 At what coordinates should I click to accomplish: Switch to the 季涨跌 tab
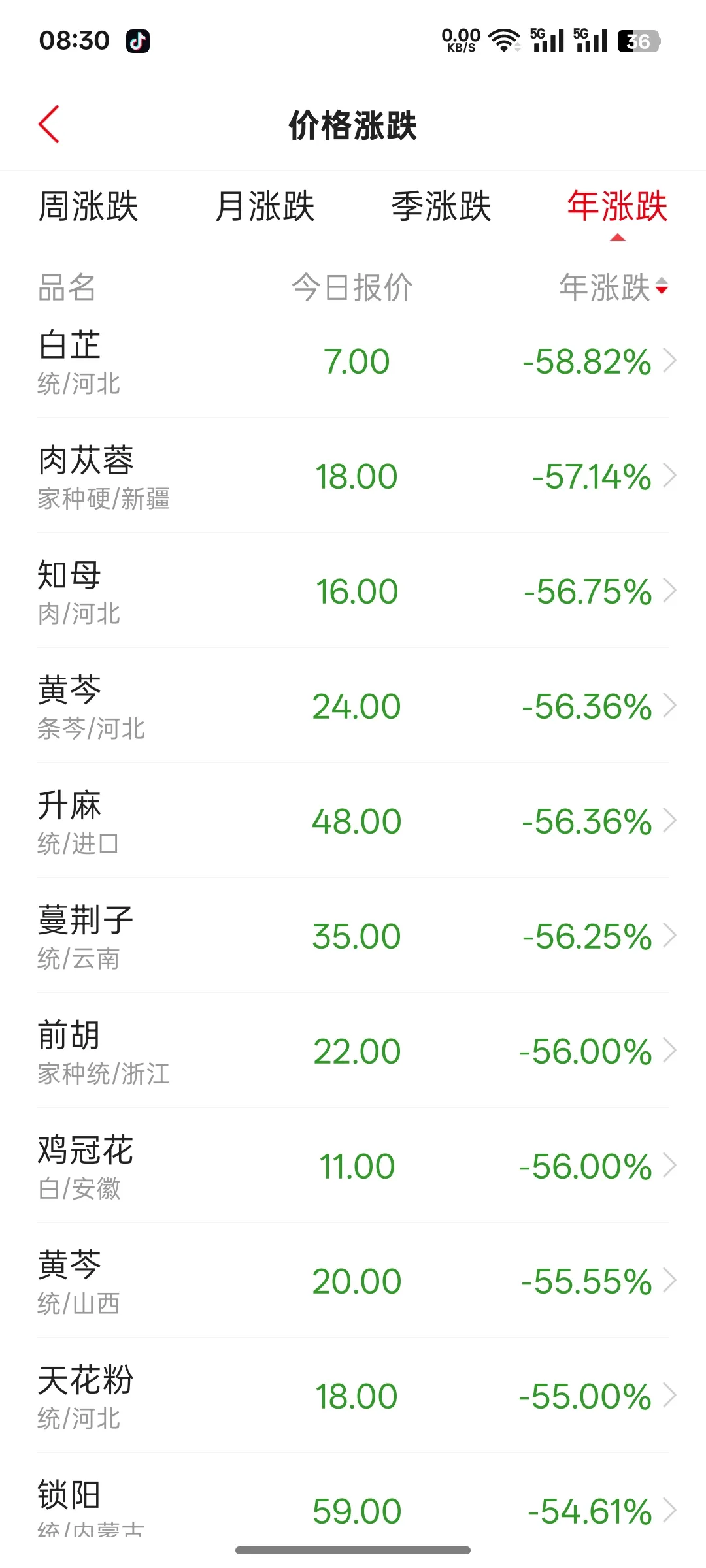click(441, 206)
